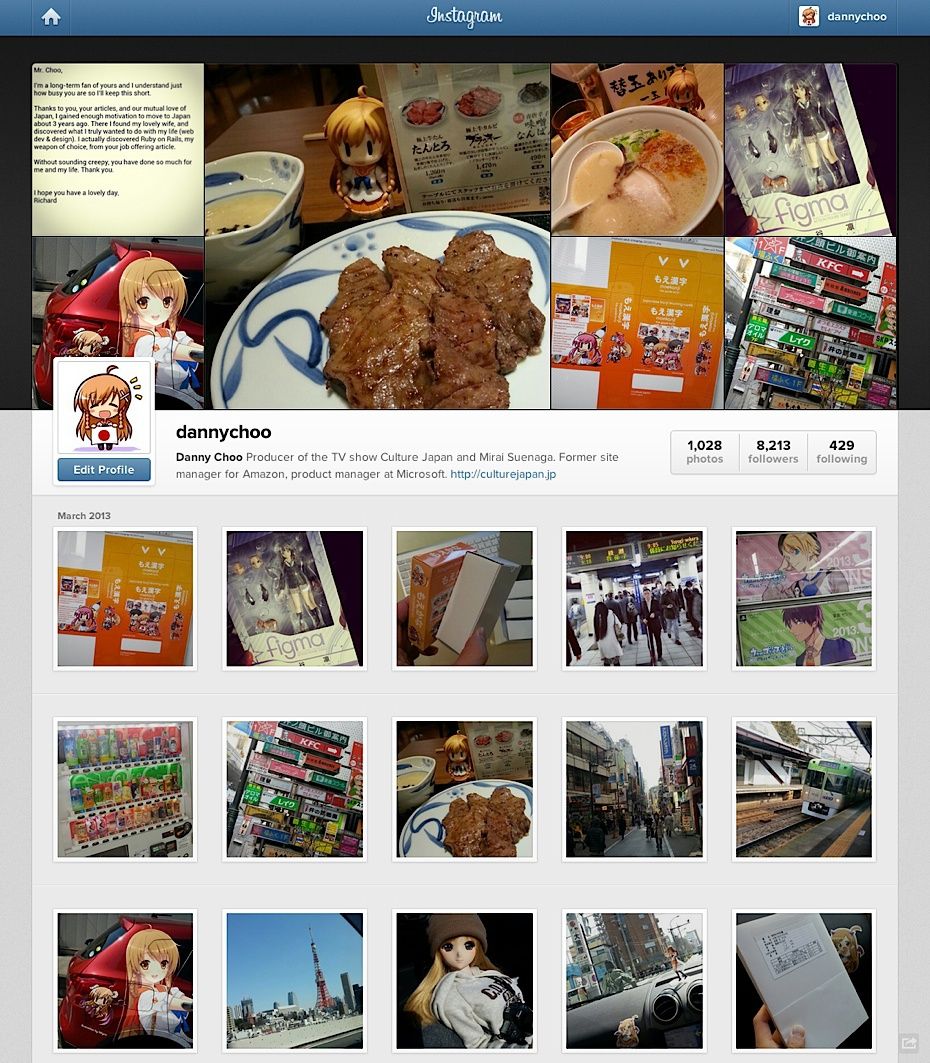Open the red car with anime girl photo
This screenshot has width=930, height=1063.
[125, 980]
